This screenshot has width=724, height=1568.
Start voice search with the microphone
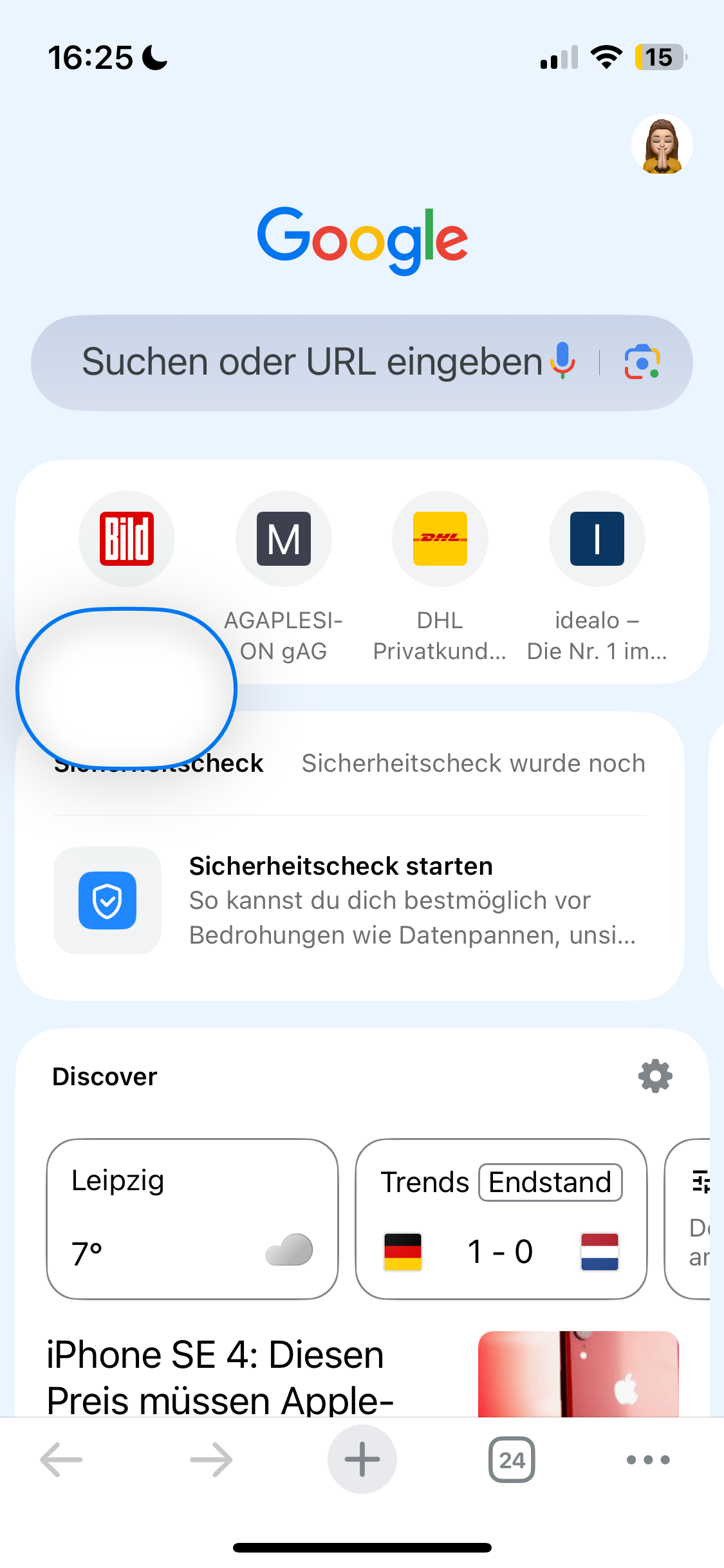point(562,361)
